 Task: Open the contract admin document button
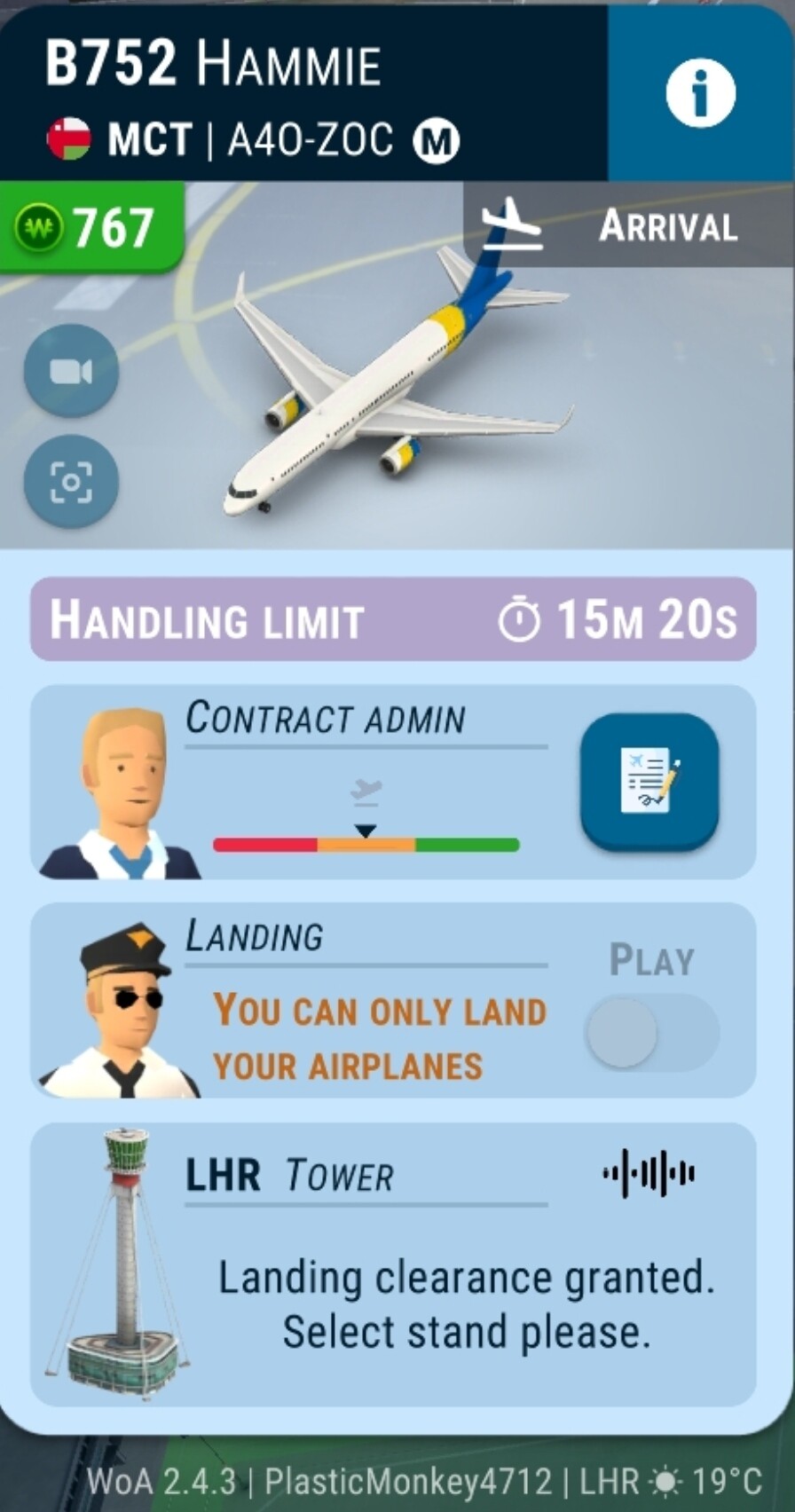point(649,782)
